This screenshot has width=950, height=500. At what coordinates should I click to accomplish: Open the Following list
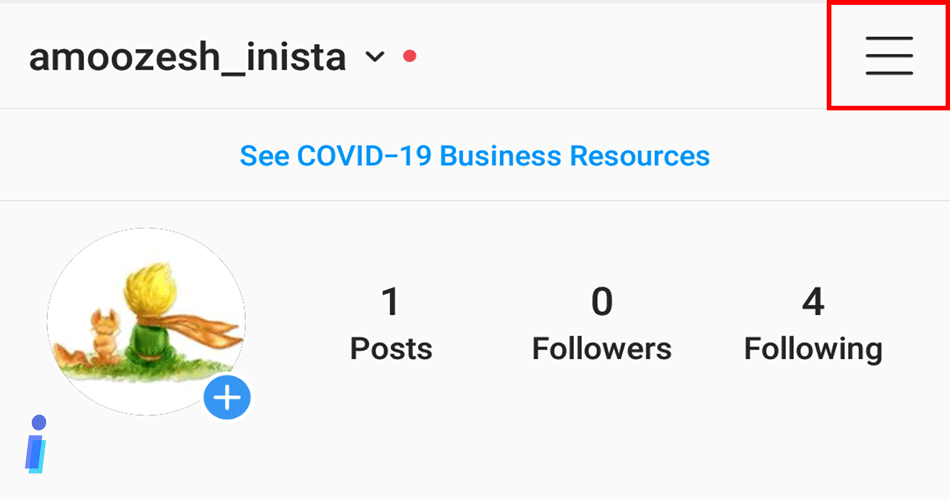tap(813, 325)
